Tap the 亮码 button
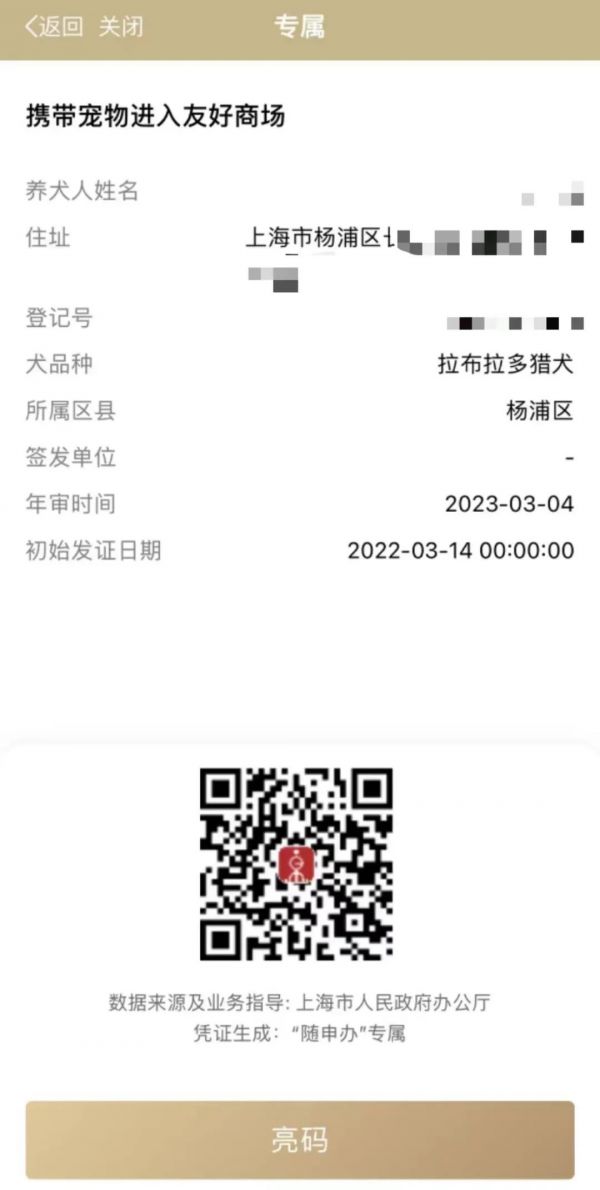The image size is (600, 1190). coord(300,1139)
